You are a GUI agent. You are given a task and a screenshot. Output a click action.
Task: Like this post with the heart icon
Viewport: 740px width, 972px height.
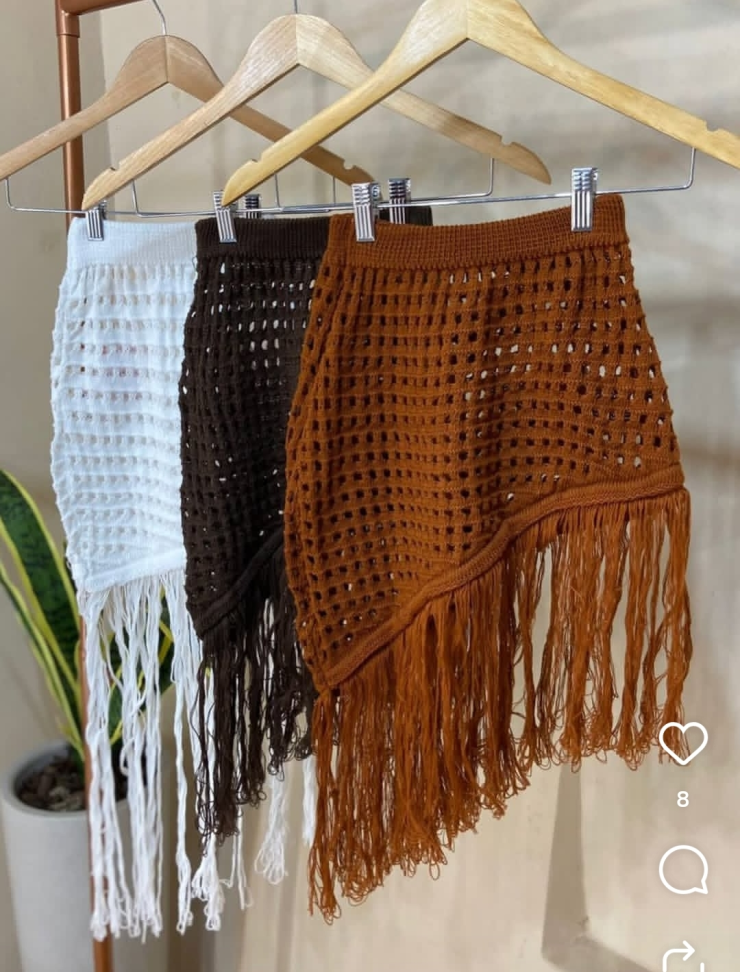(683, 743)
